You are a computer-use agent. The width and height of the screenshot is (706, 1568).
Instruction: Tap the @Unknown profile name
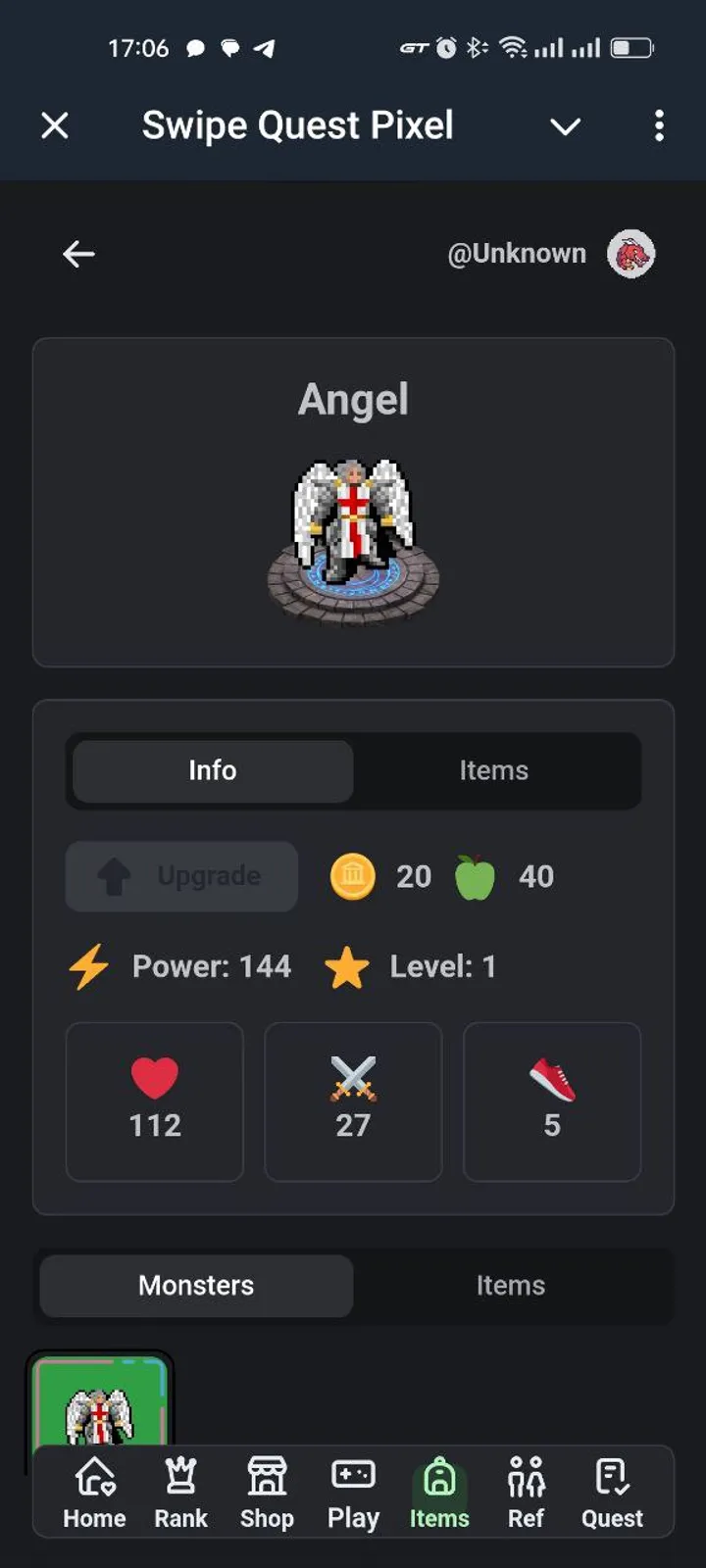518,254
